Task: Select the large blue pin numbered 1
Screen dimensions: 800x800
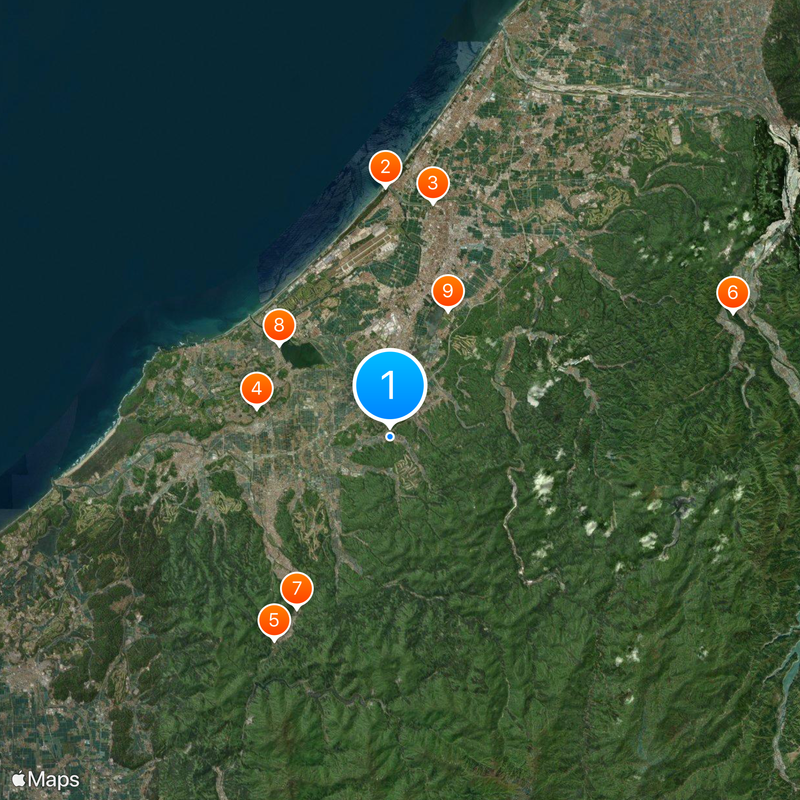Action: 390,386
